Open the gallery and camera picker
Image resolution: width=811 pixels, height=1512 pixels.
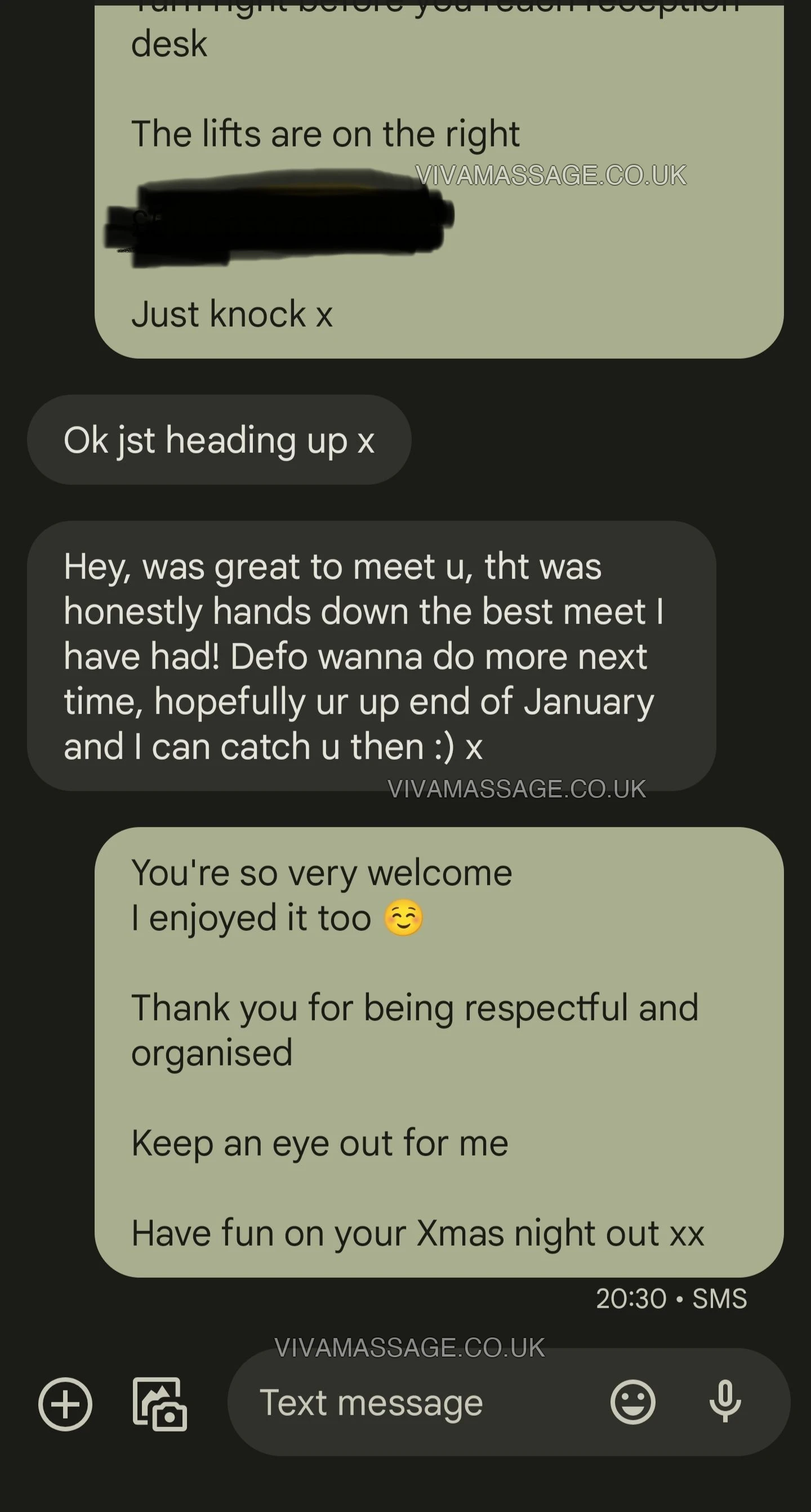pyautogui.click(x=159, y=1404)
